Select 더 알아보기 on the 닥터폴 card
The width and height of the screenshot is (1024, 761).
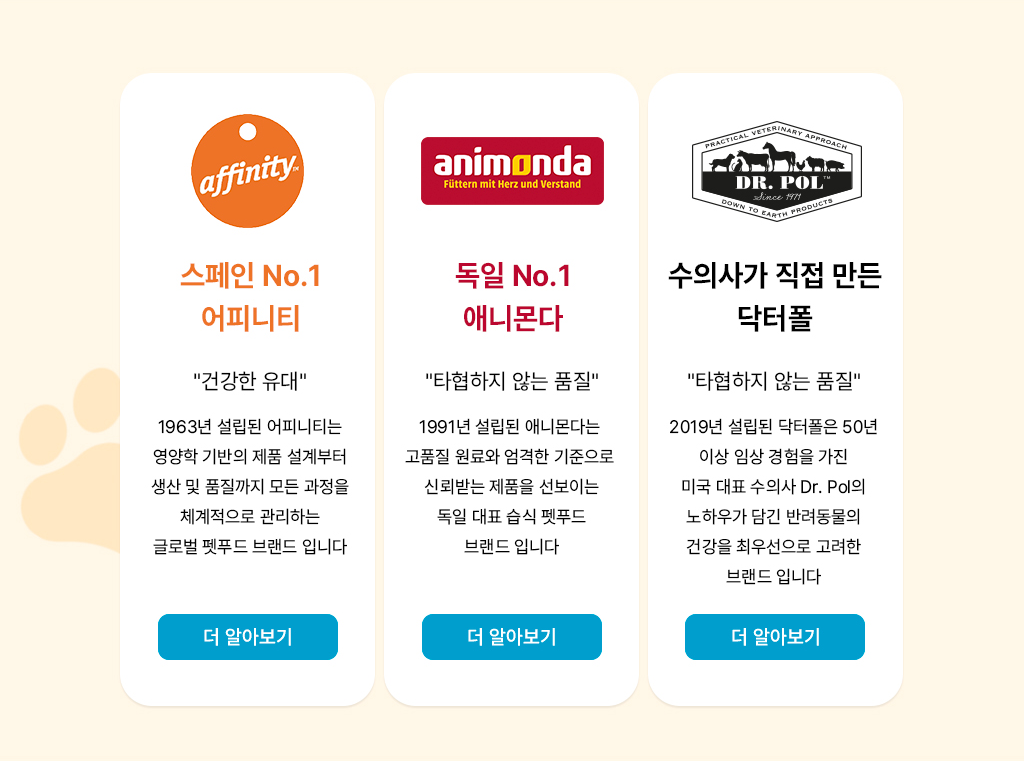pos(775,637)
